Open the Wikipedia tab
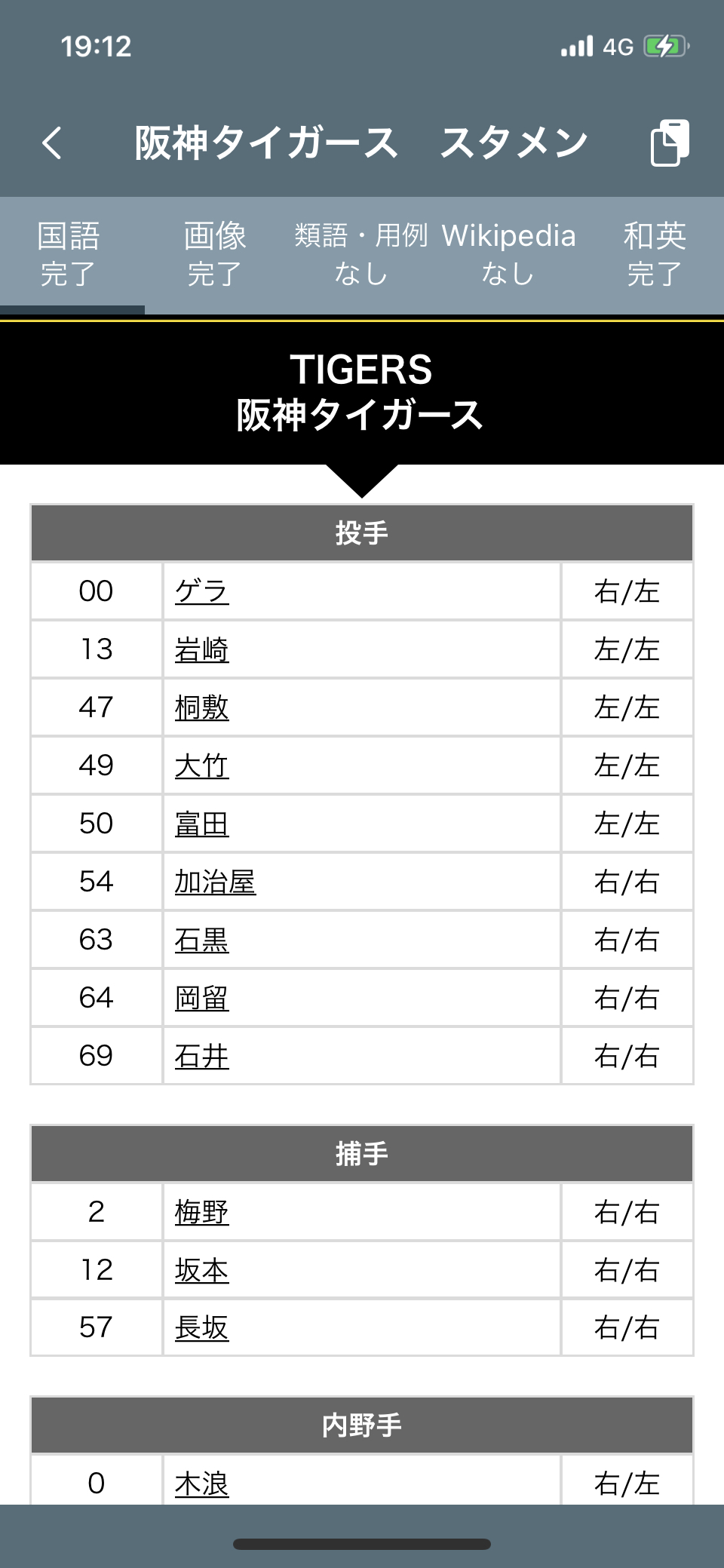The height and width of the screenshot is (1568, 724). [x=508, y=255]
